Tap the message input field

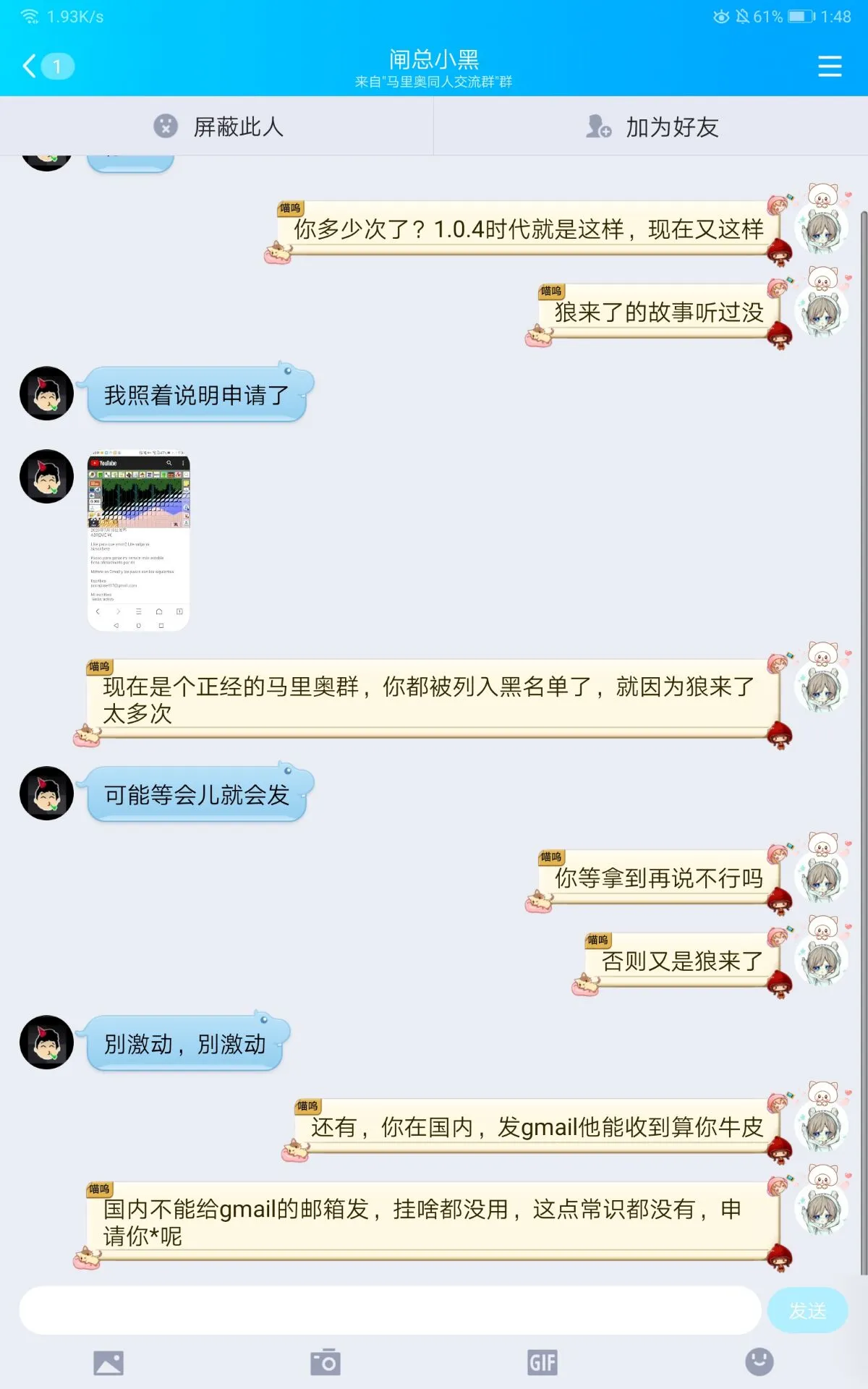click(391, 1310)
